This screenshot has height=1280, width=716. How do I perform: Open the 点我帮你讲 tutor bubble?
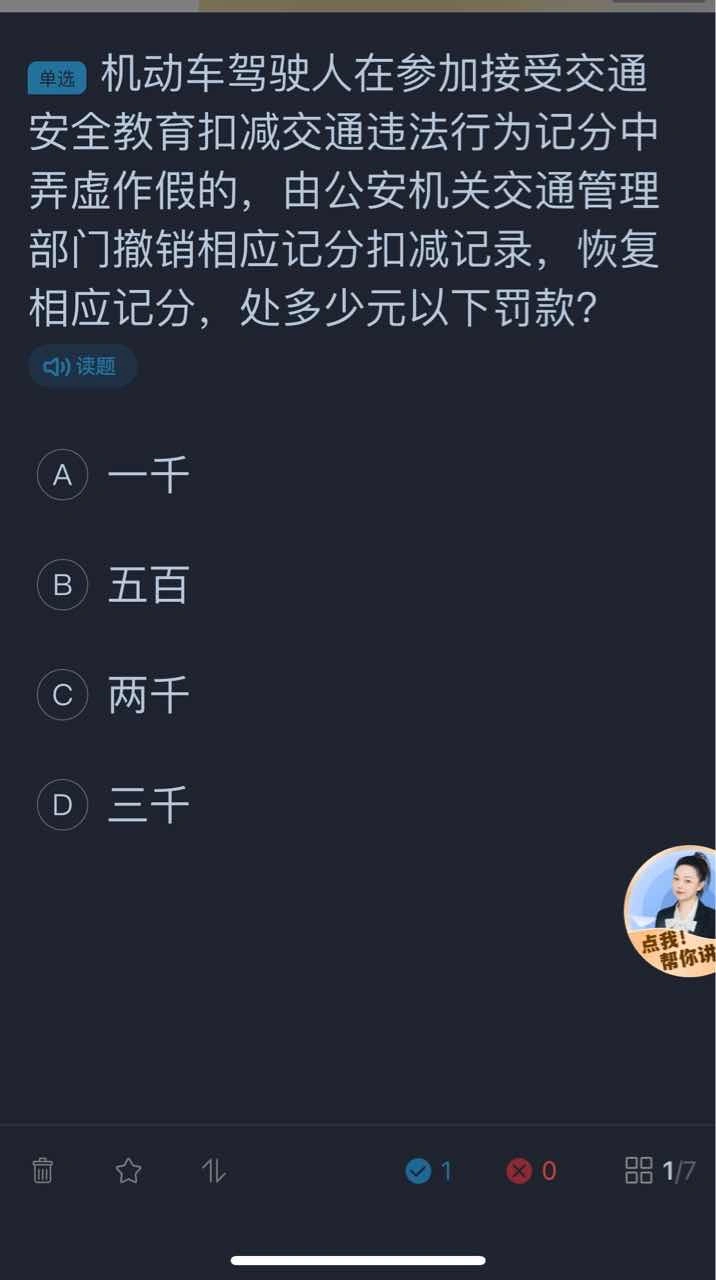click(672, 911)
